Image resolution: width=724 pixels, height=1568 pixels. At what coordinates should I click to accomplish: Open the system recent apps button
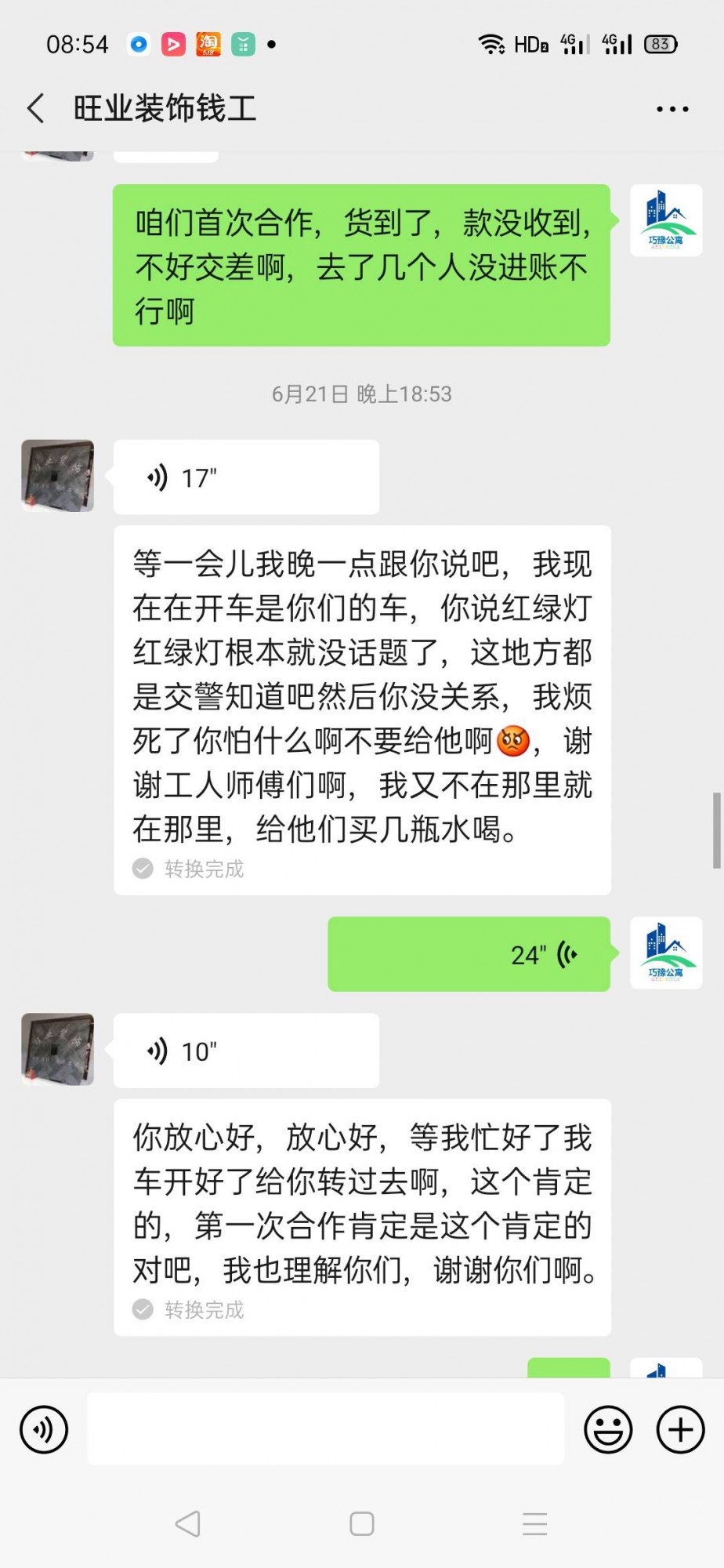tap(535, 1524)
